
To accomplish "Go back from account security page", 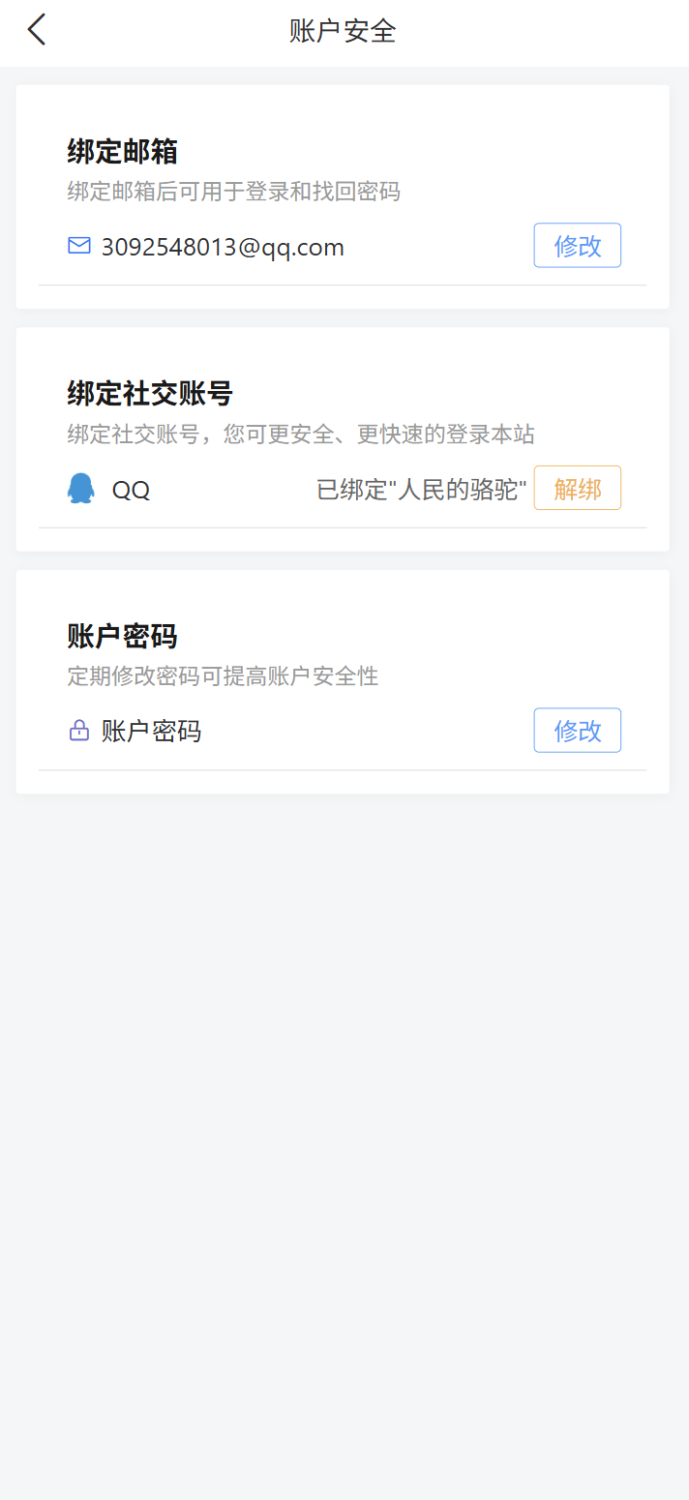I will coord(37,30).
